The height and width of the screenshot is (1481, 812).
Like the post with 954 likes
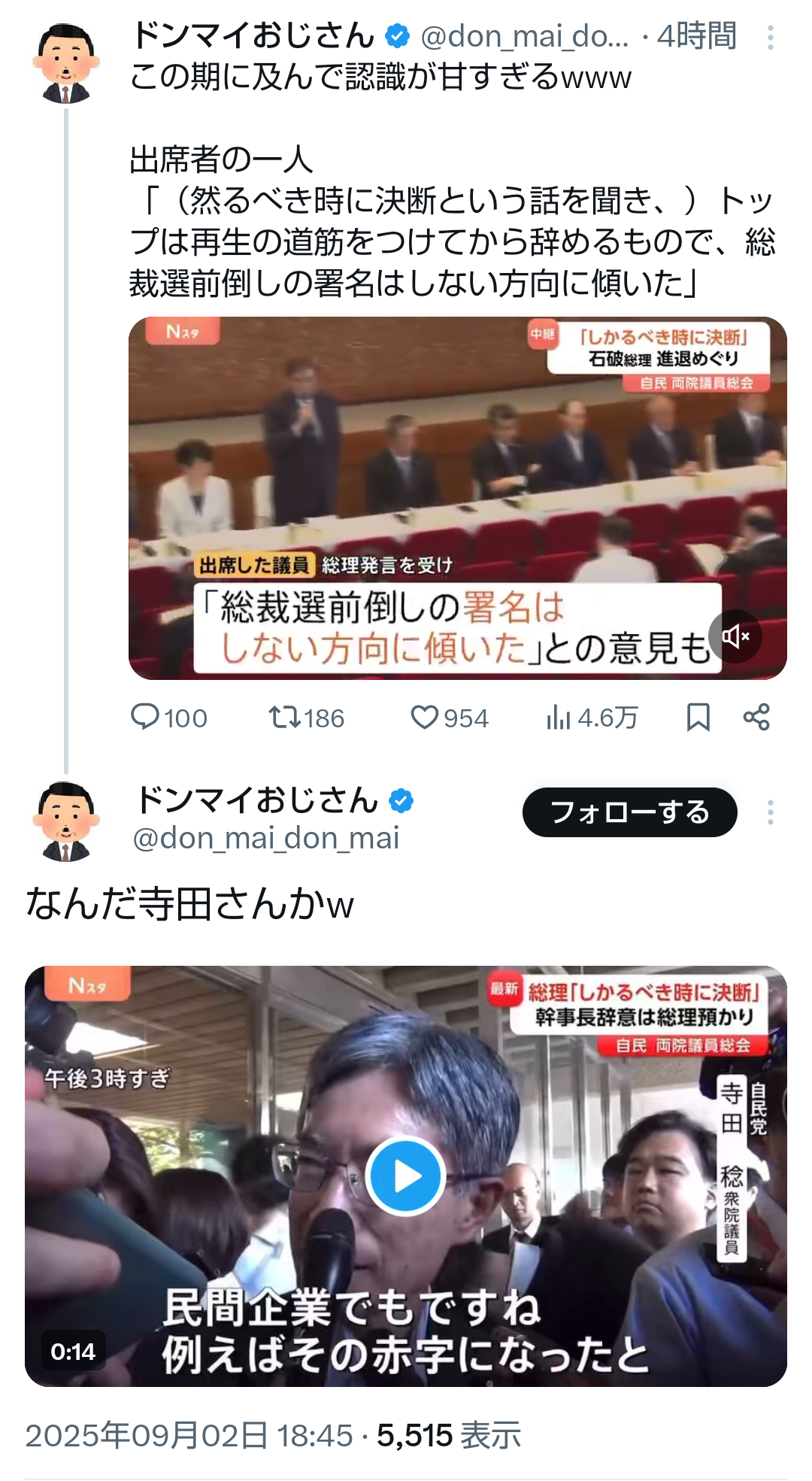tap(450, 718)
